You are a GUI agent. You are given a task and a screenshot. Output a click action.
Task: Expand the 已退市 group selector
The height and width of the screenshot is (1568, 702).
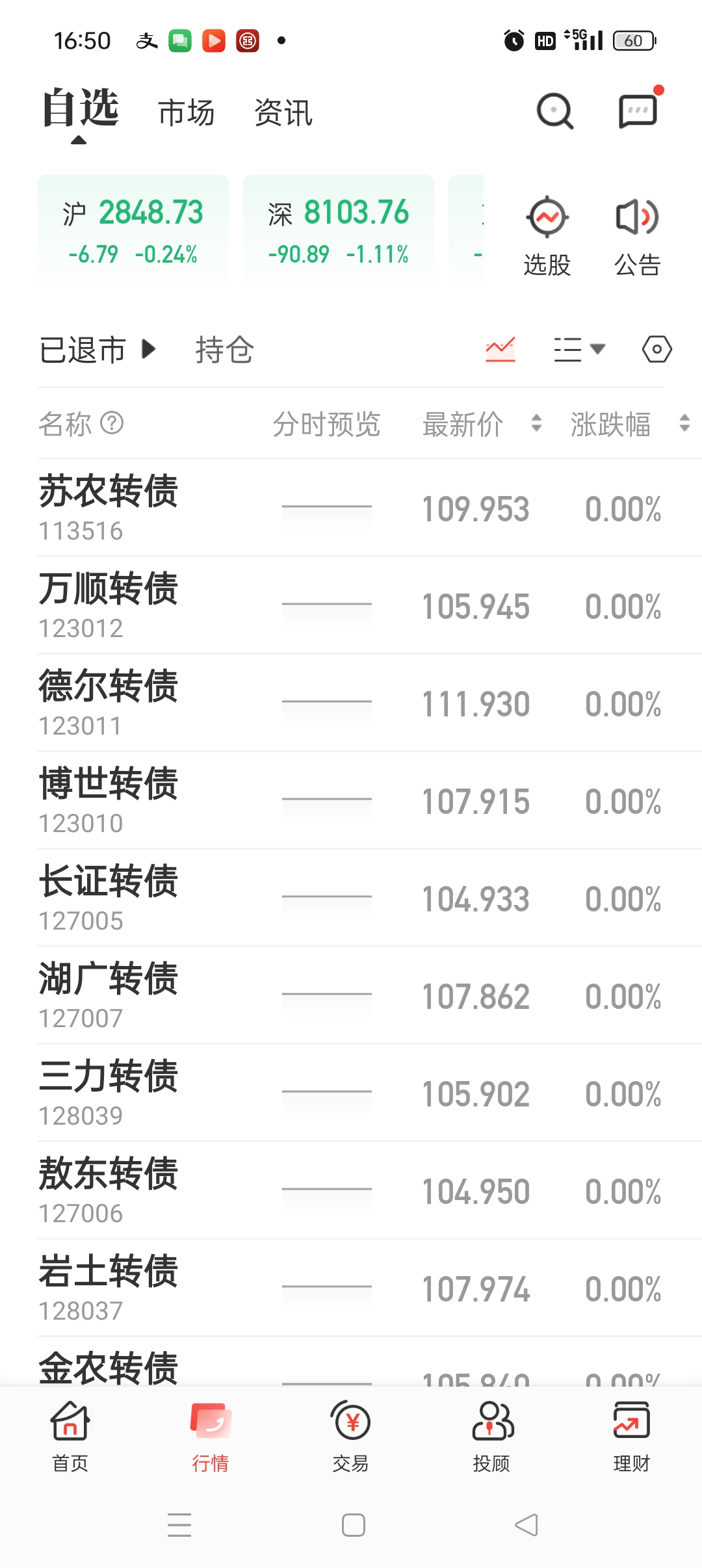pyautogui.click(x=97, y=350)
